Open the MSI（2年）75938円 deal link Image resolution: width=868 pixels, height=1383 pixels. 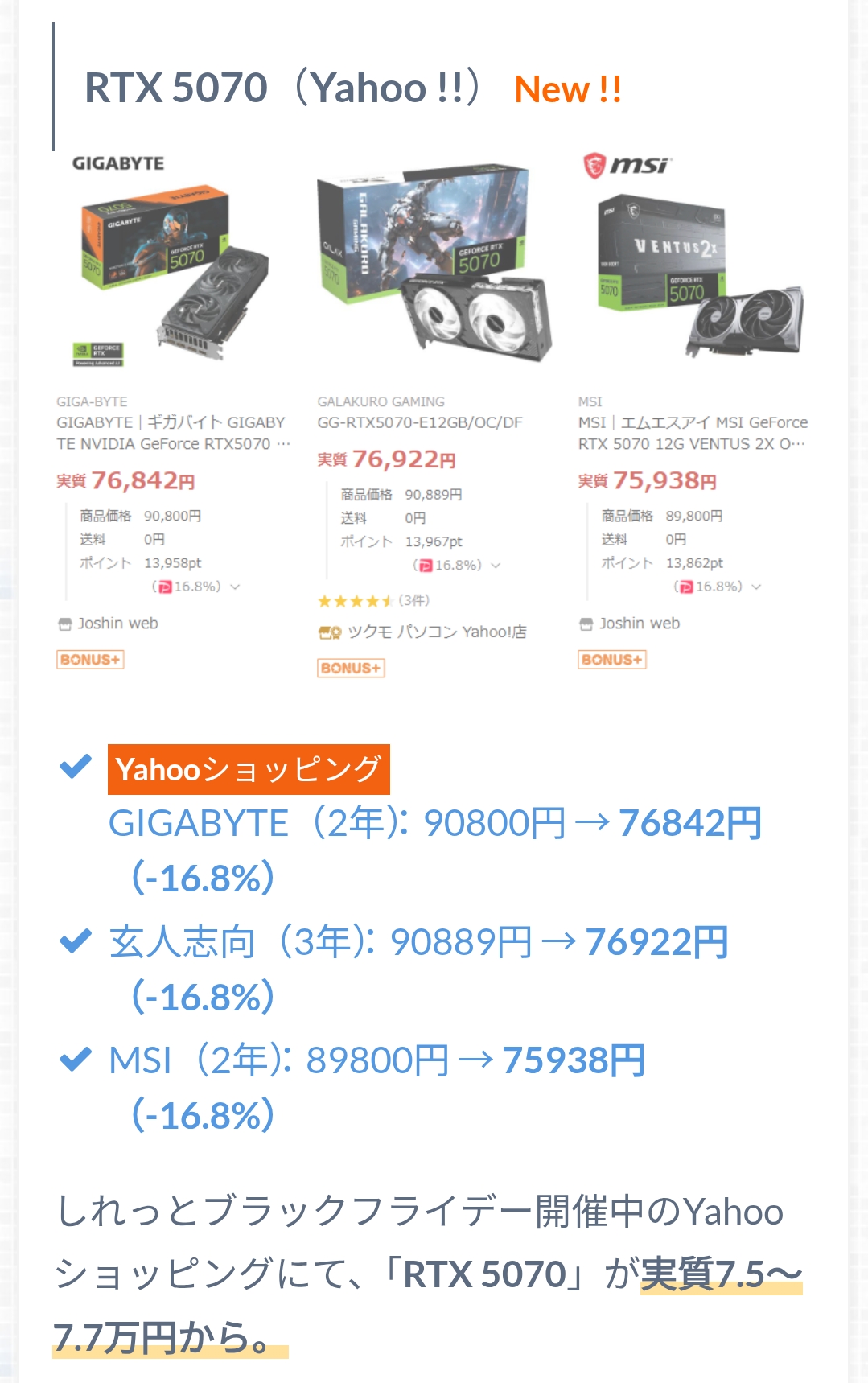click(376, 1060)
